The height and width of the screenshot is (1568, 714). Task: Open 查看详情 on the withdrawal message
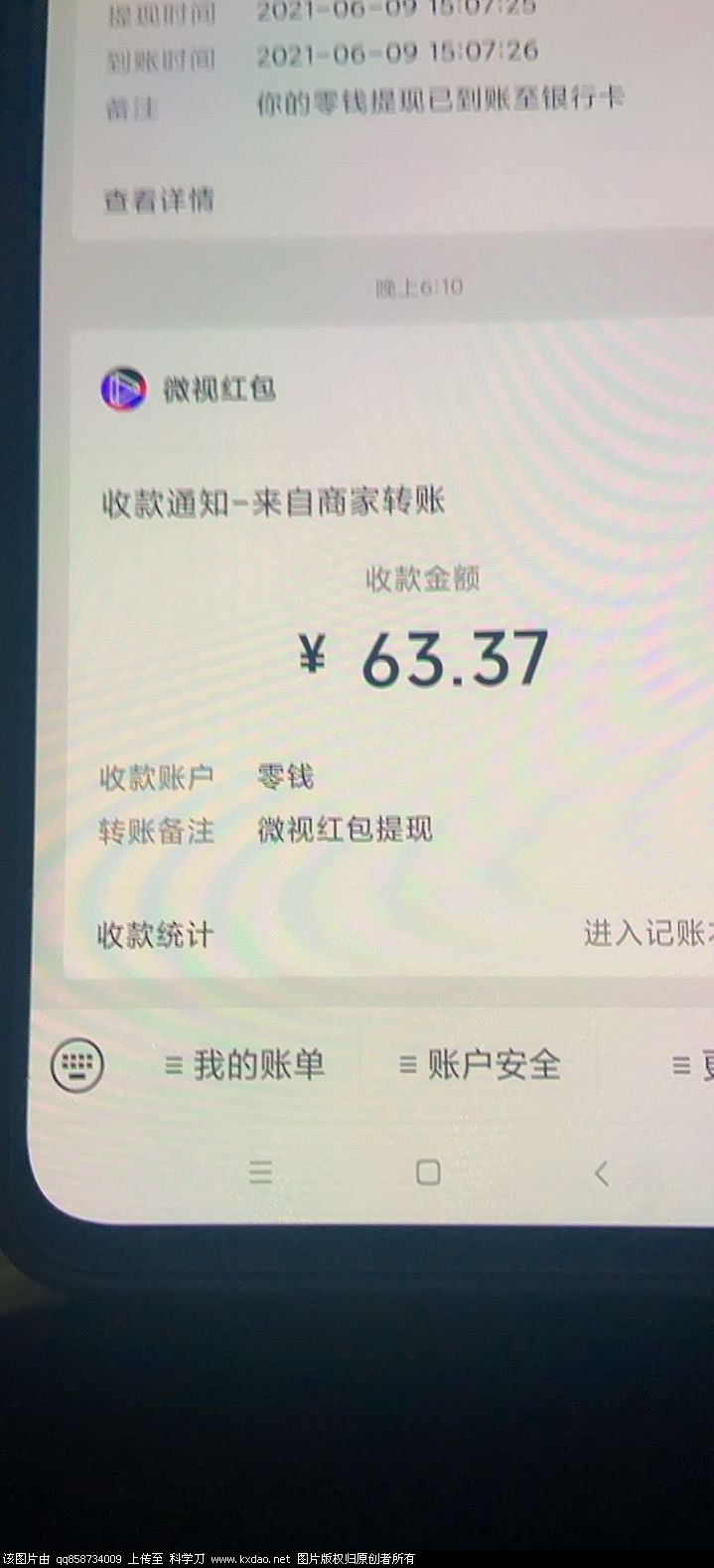tap(159, 201)
